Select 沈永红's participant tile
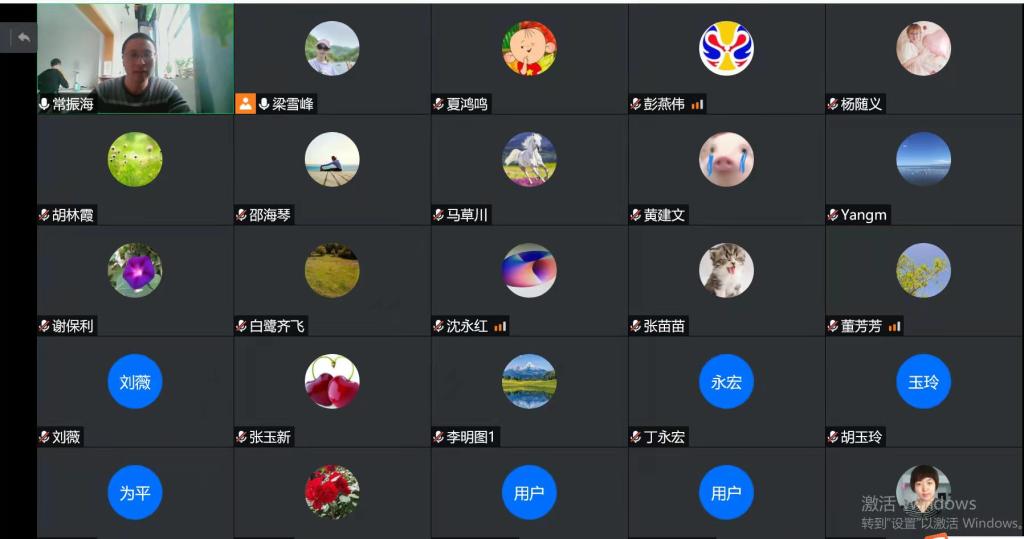This screenshot has width=1024, height=539. [x=529, y=280]
